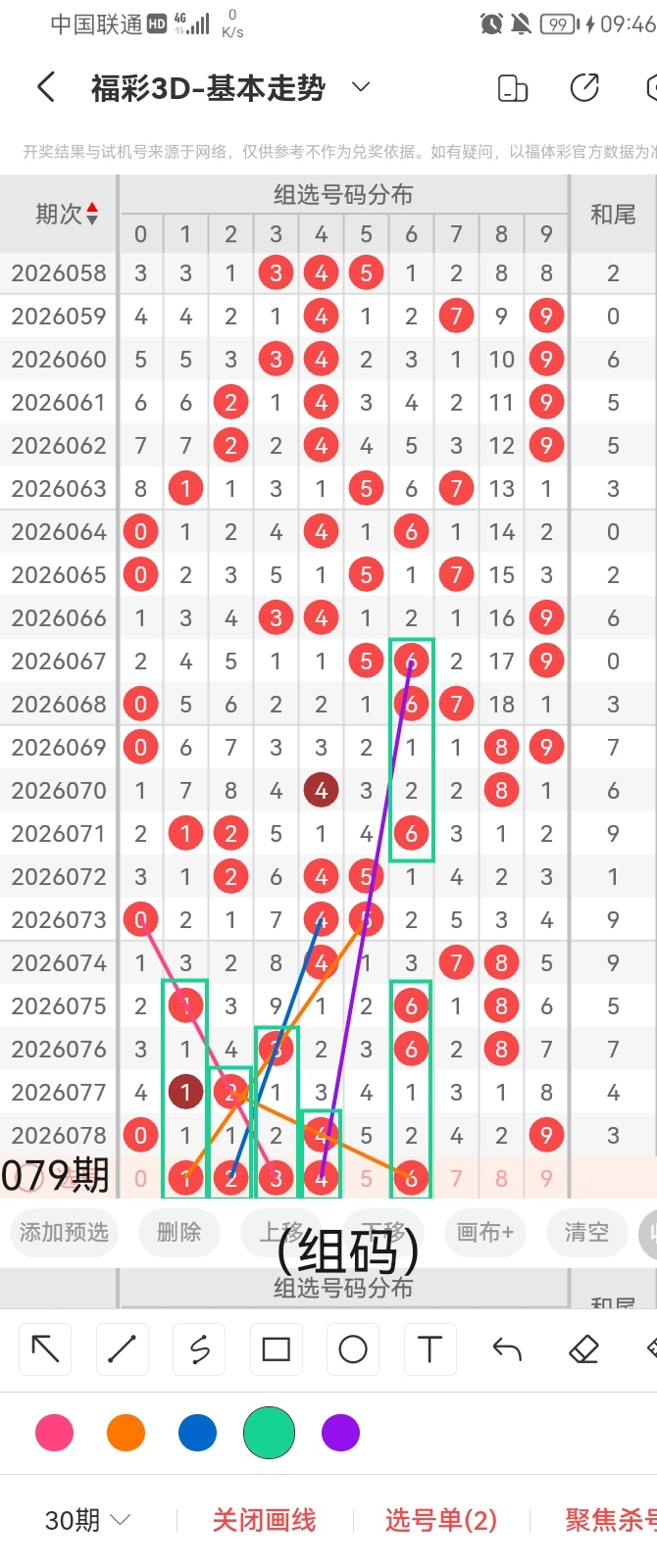
Task: Undo the last drawing stroke
Action: click(x=507, y=1349)
